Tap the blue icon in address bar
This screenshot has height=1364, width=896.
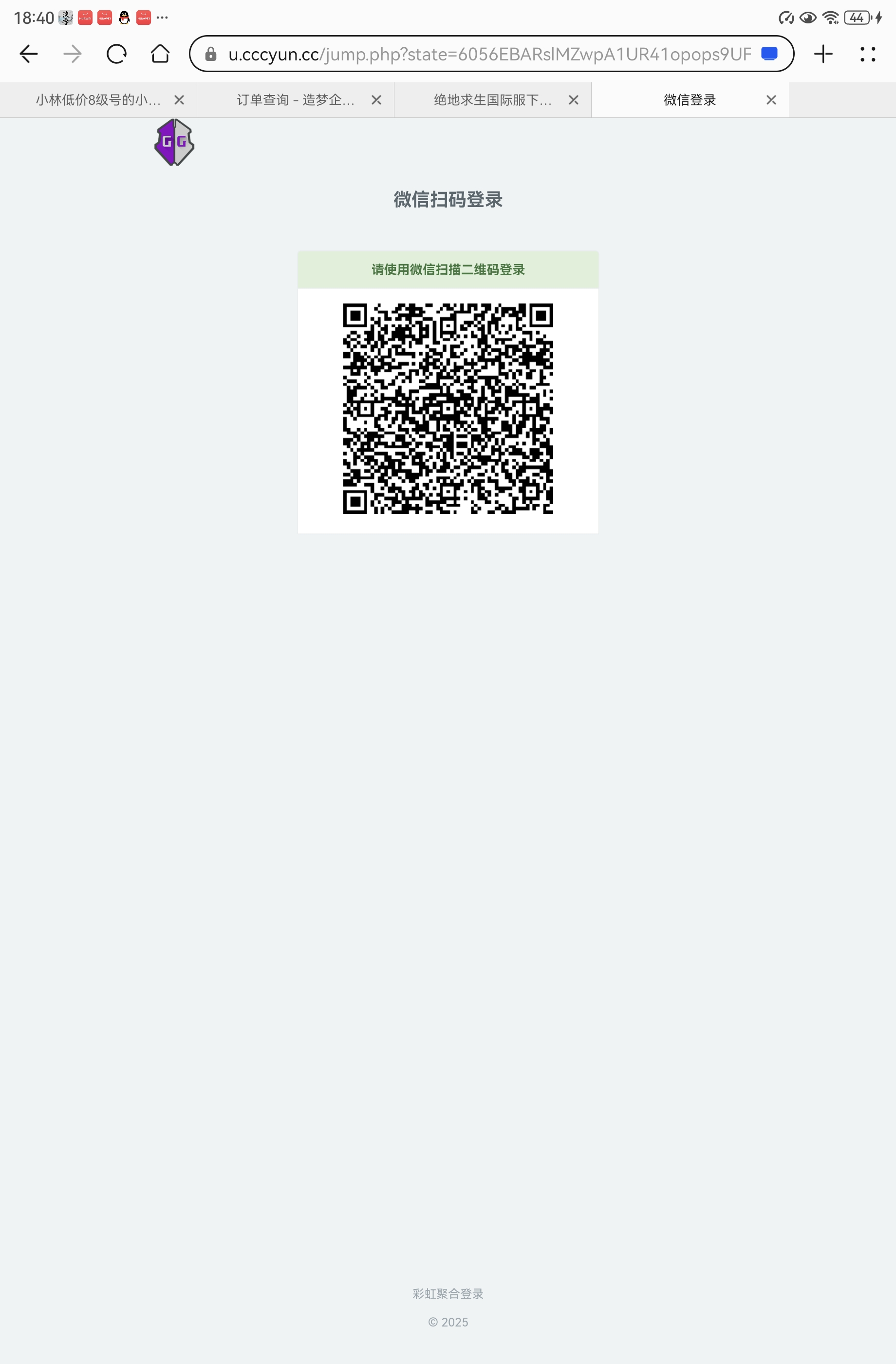click(769, 54)
